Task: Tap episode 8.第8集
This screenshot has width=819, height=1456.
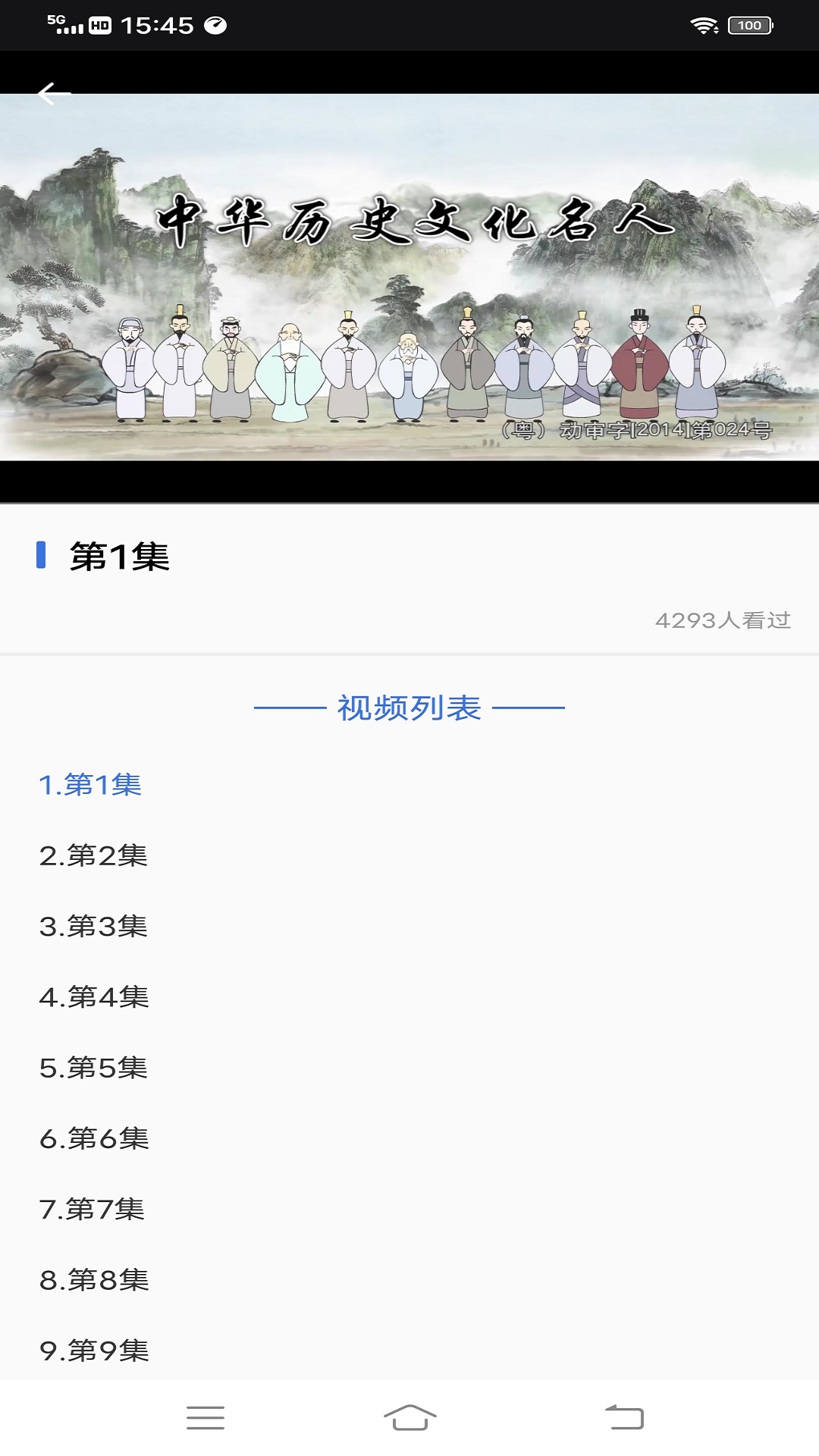Action: tap(94, 1280)
